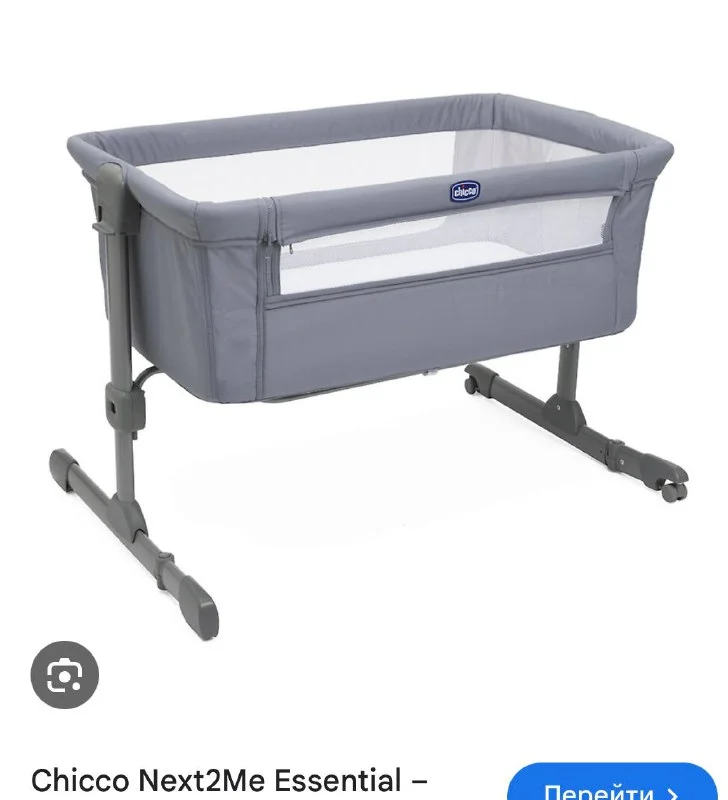Open the Chicco Next2Me Essential title link
The image size is (728, 800).
[x=230, y=781]
